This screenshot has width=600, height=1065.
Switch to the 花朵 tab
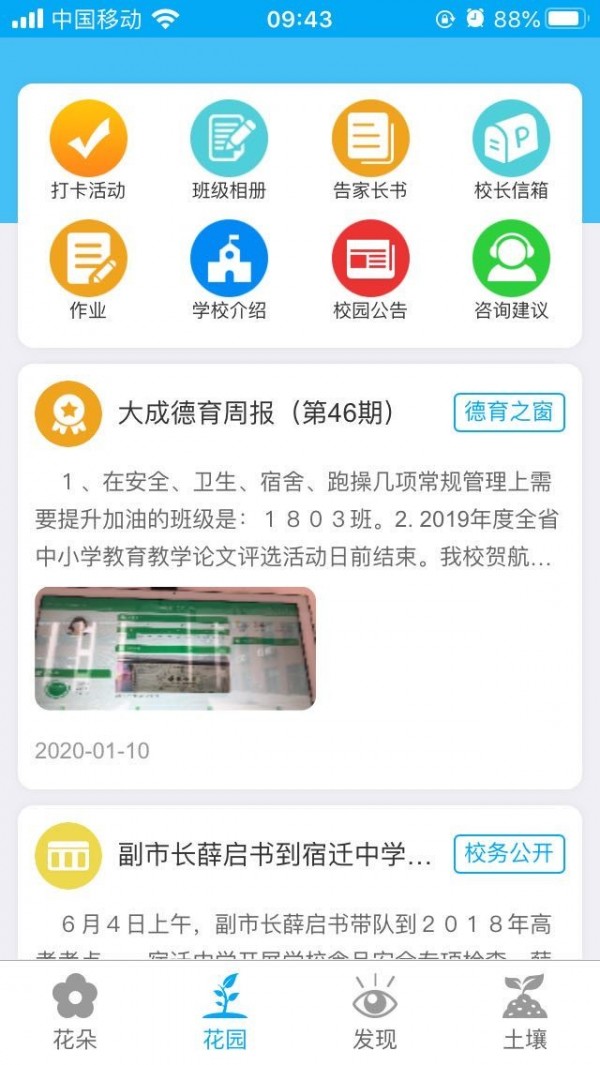tap(75, 1012)
